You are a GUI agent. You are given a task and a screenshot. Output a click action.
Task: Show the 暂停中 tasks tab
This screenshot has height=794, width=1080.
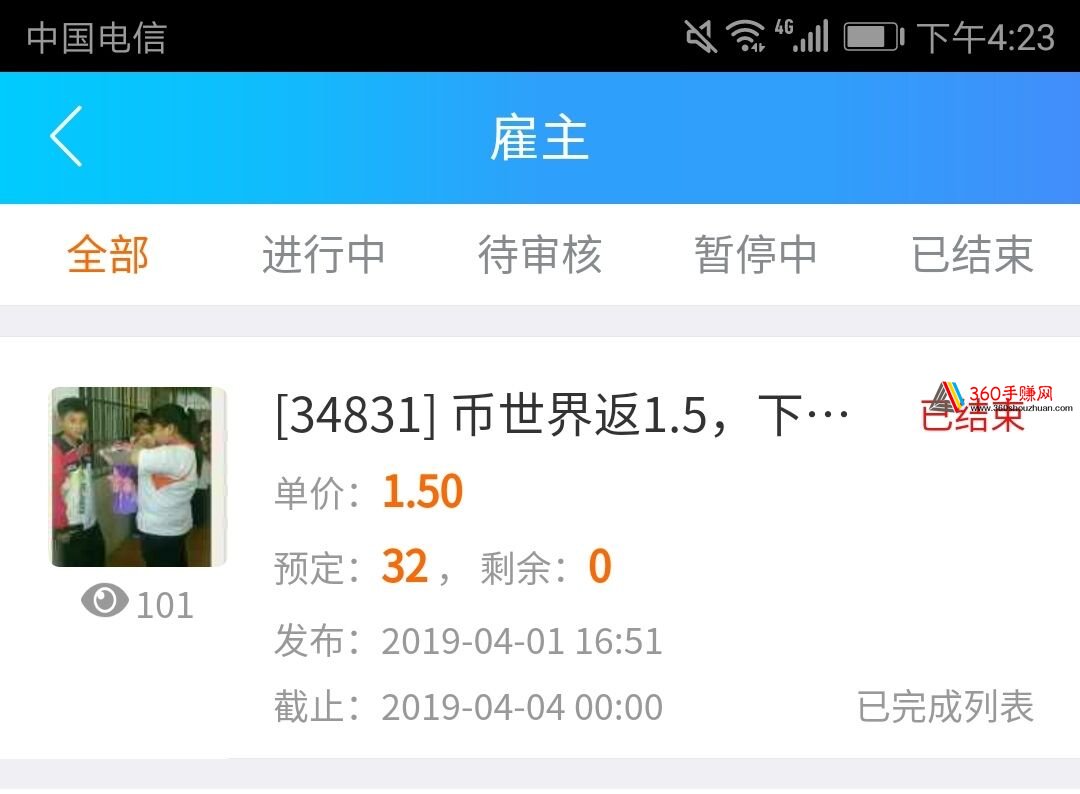point(755,255)
